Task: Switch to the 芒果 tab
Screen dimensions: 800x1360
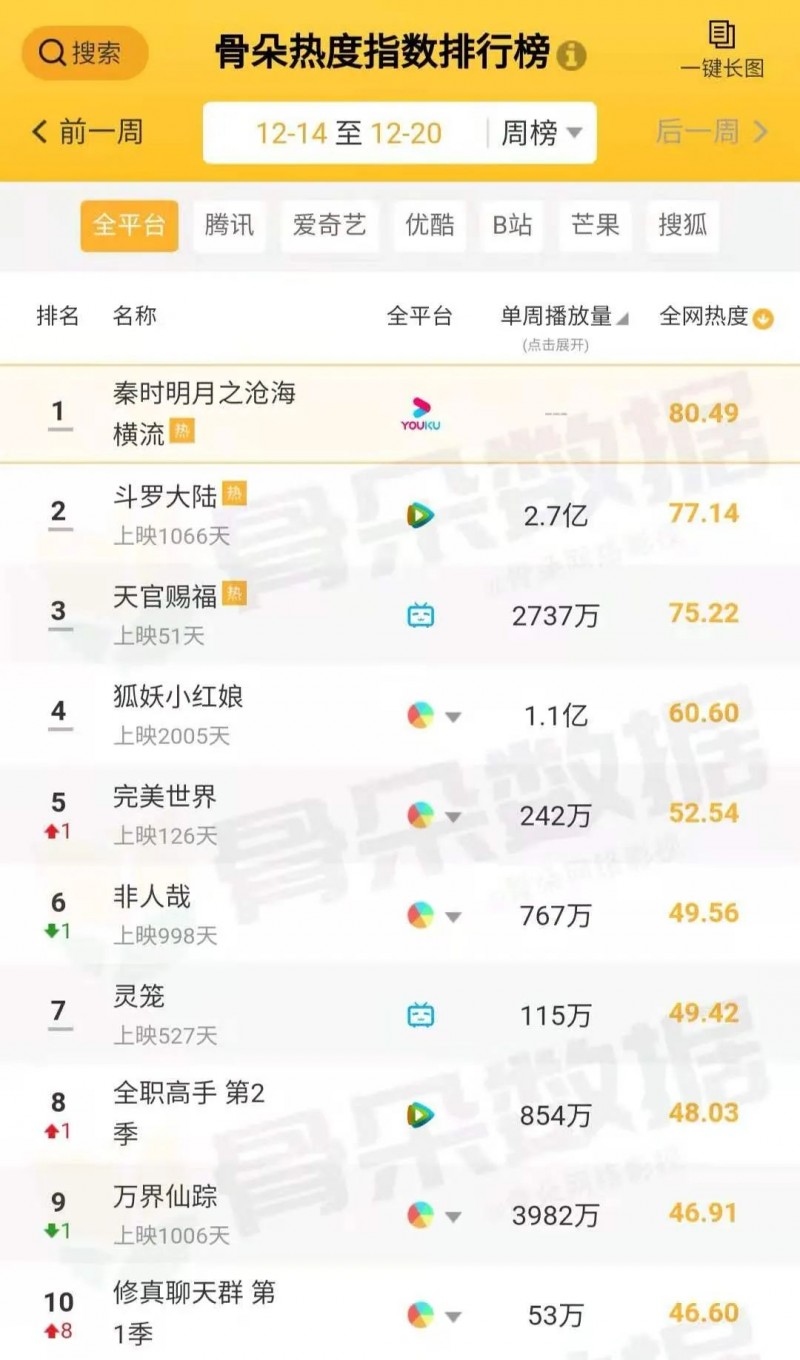Action: click(x=596, y=225)
